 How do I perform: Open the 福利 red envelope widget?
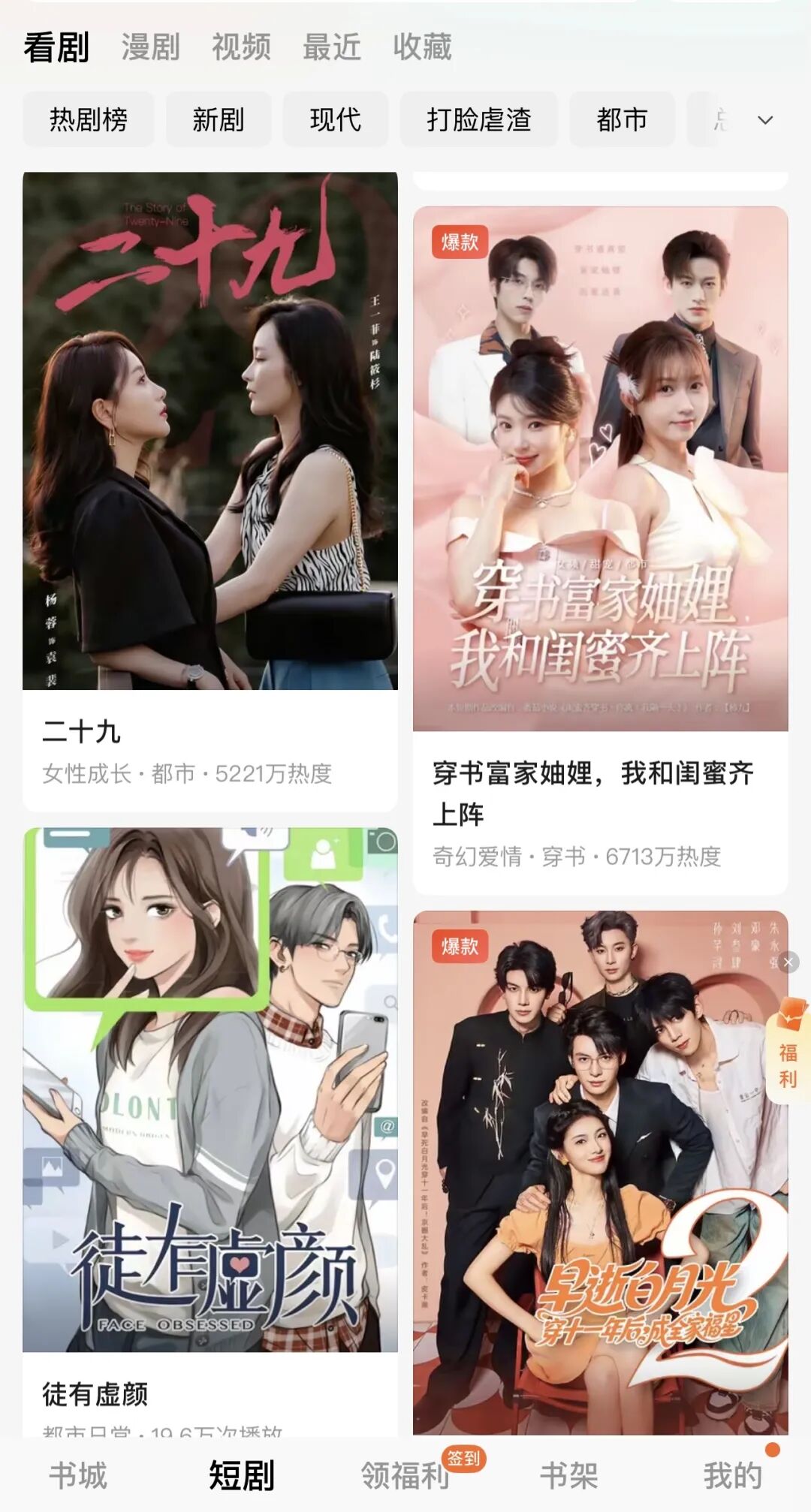point(788,1052)
